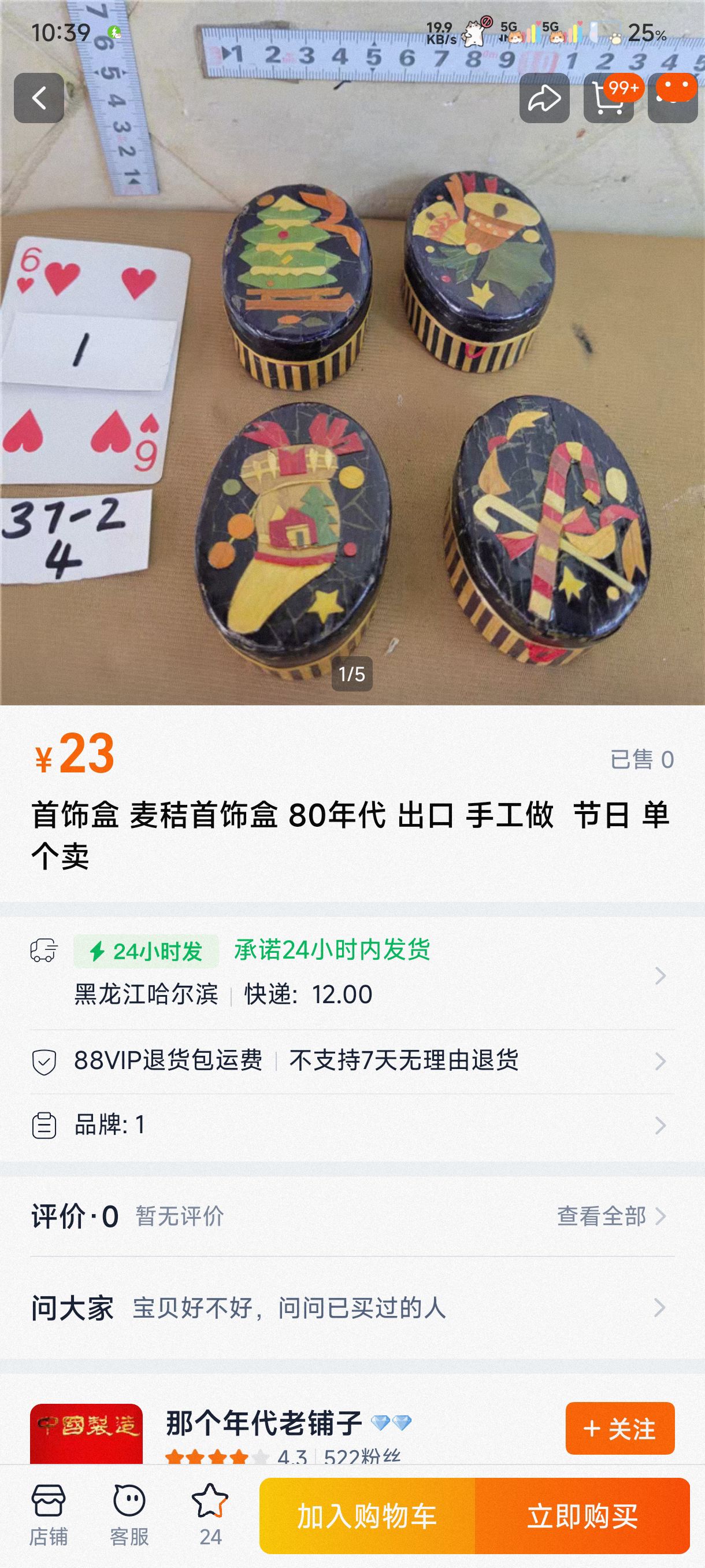The image size is (705, 1568).
Task: Follow the shop with 关注 button
Action: (x=619, y=1428)
